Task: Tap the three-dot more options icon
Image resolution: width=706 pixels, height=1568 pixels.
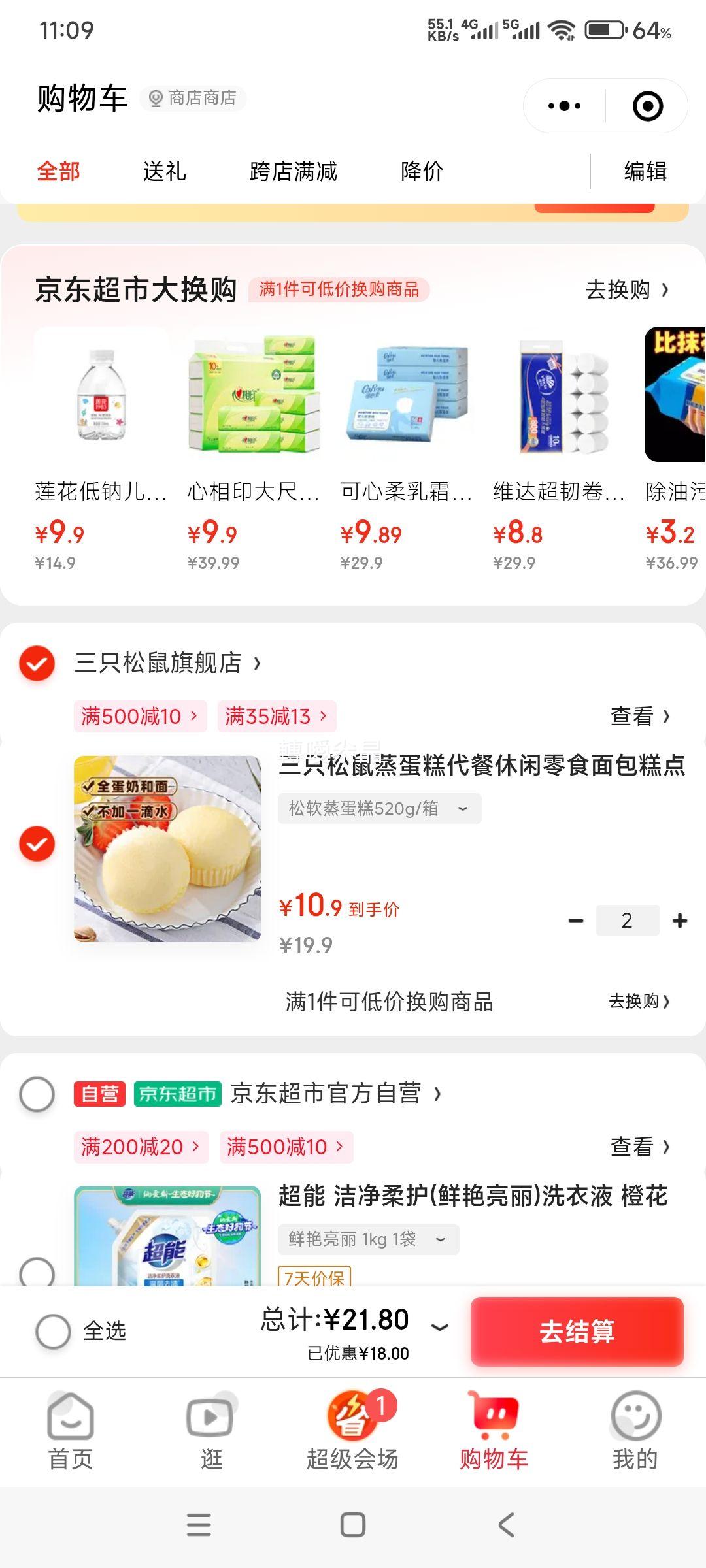Action: point(566,105)
